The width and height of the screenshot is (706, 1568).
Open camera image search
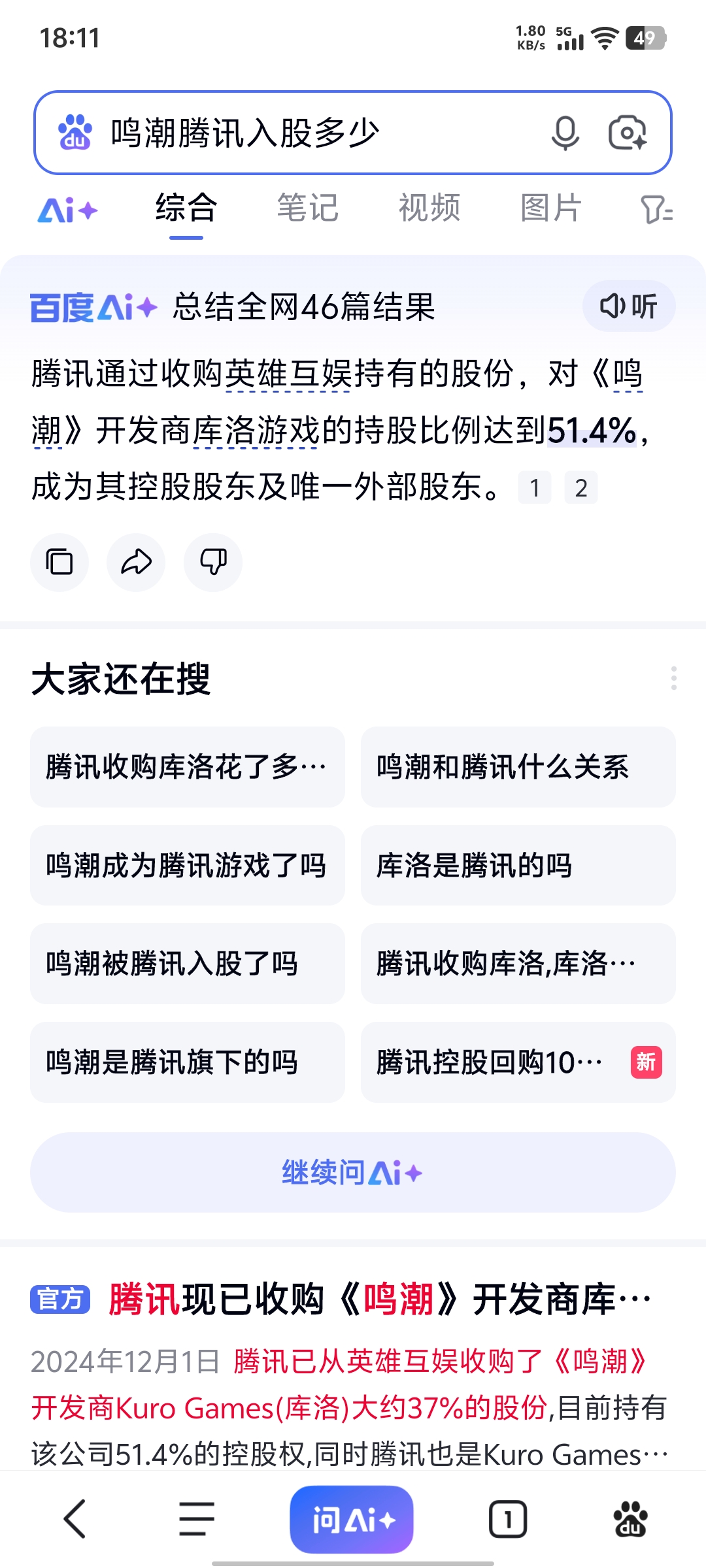click(x=627, y=133)
